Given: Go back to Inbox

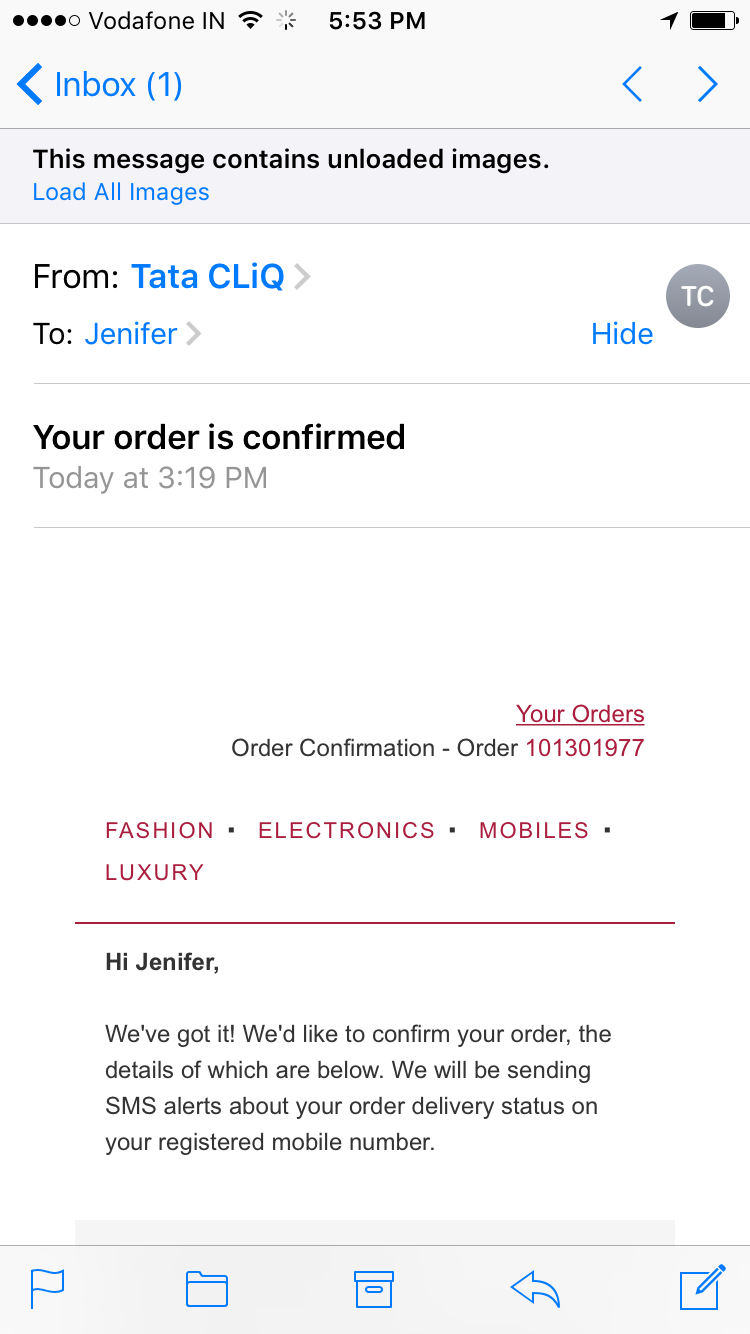Looking at the screenshot, I should 100,85.
